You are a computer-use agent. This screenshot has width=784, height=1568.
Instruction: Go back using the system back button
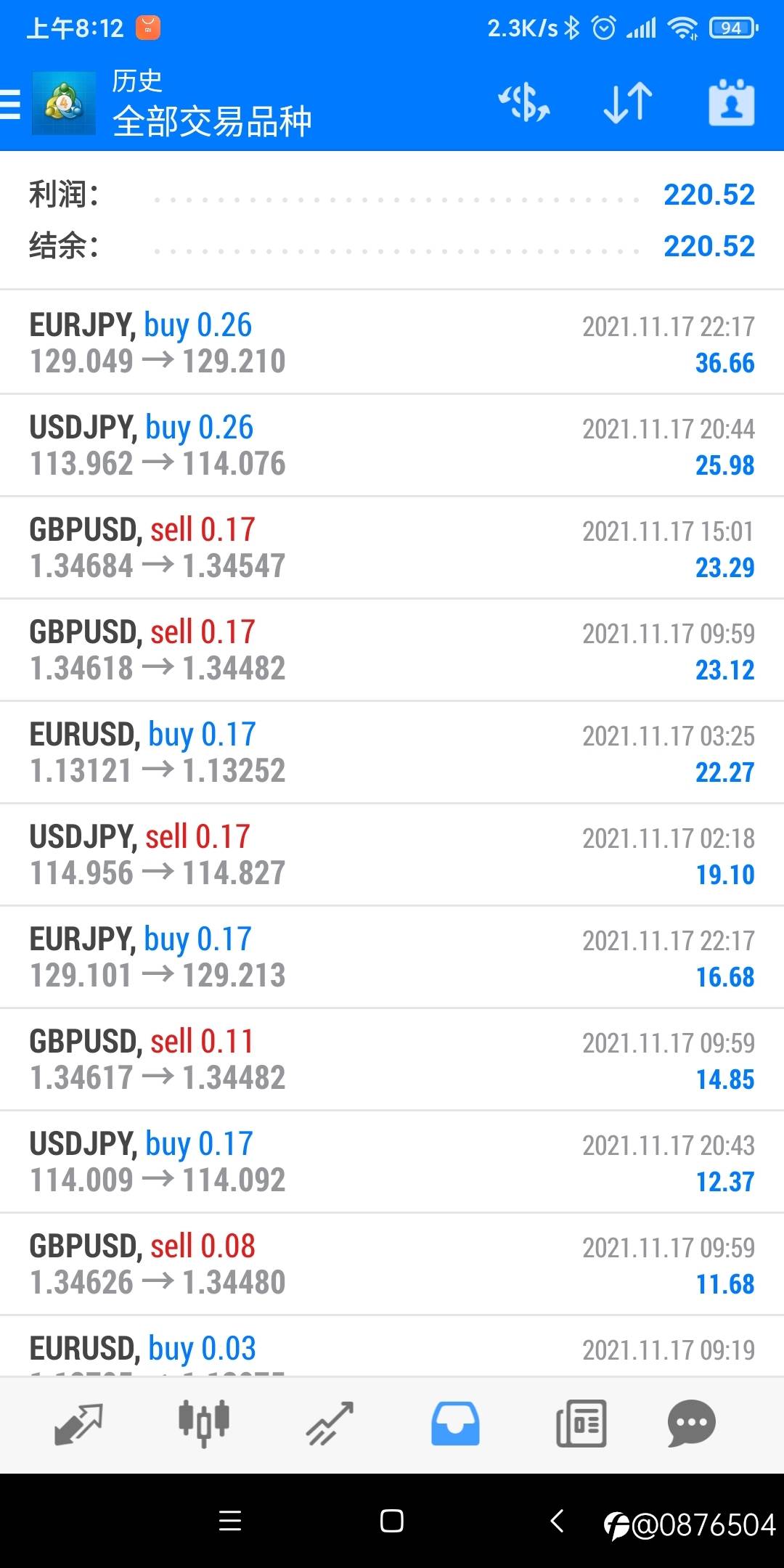tap(557, 1521)
